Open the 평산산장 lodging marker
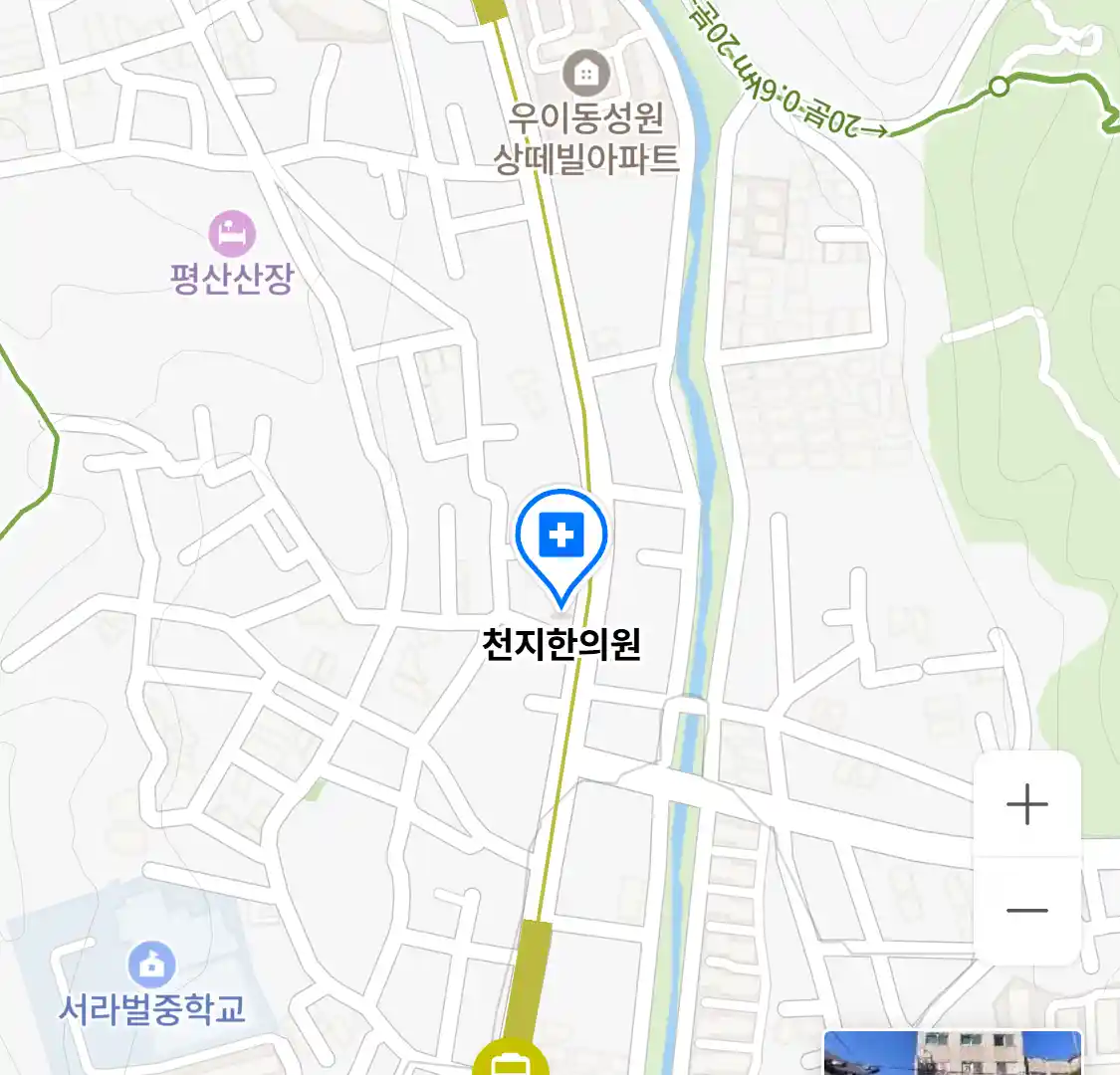 232,235
